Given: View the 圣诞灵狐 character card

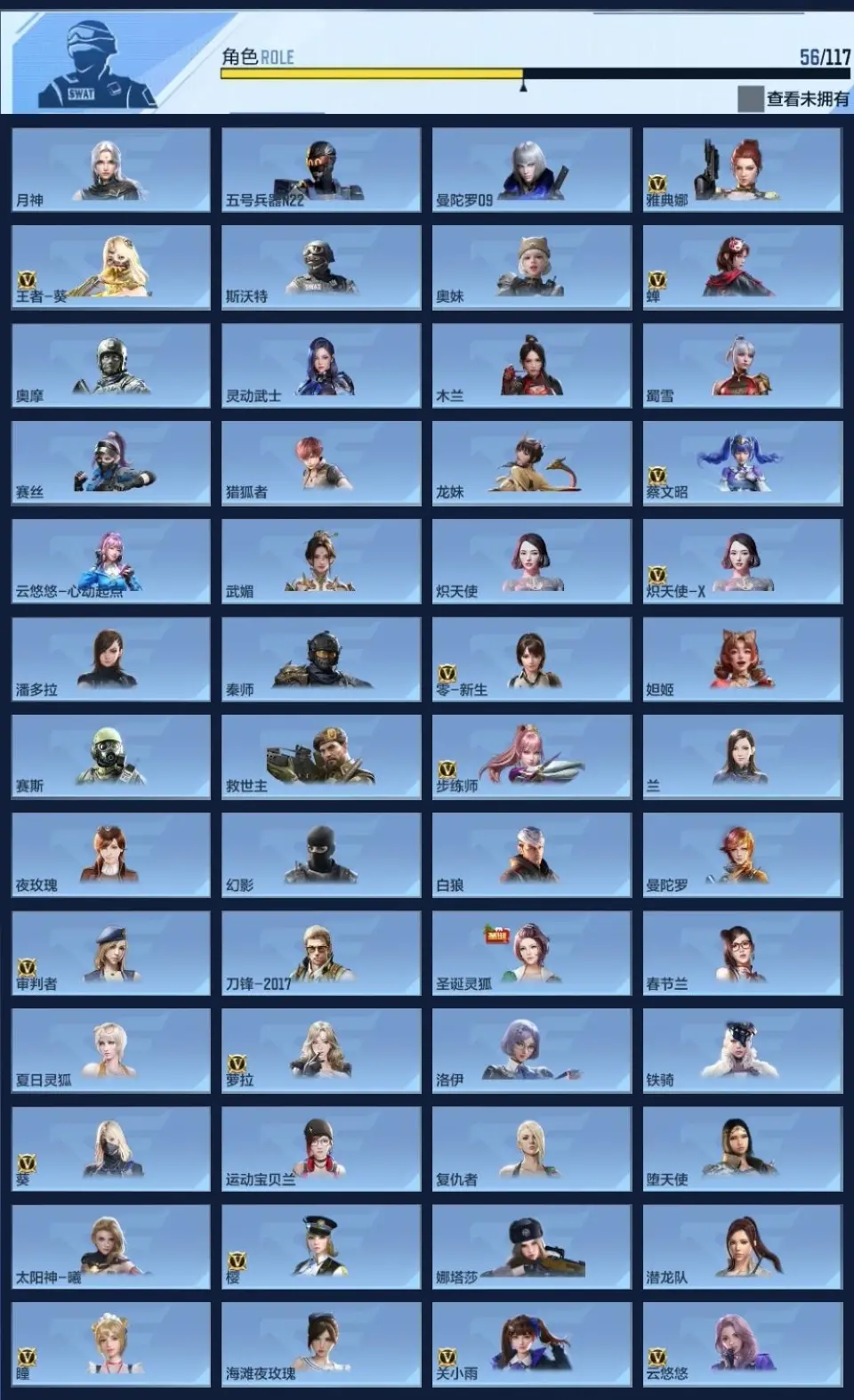Looking at the screenshot, I should pyautogui.click(x=532, y=953).
